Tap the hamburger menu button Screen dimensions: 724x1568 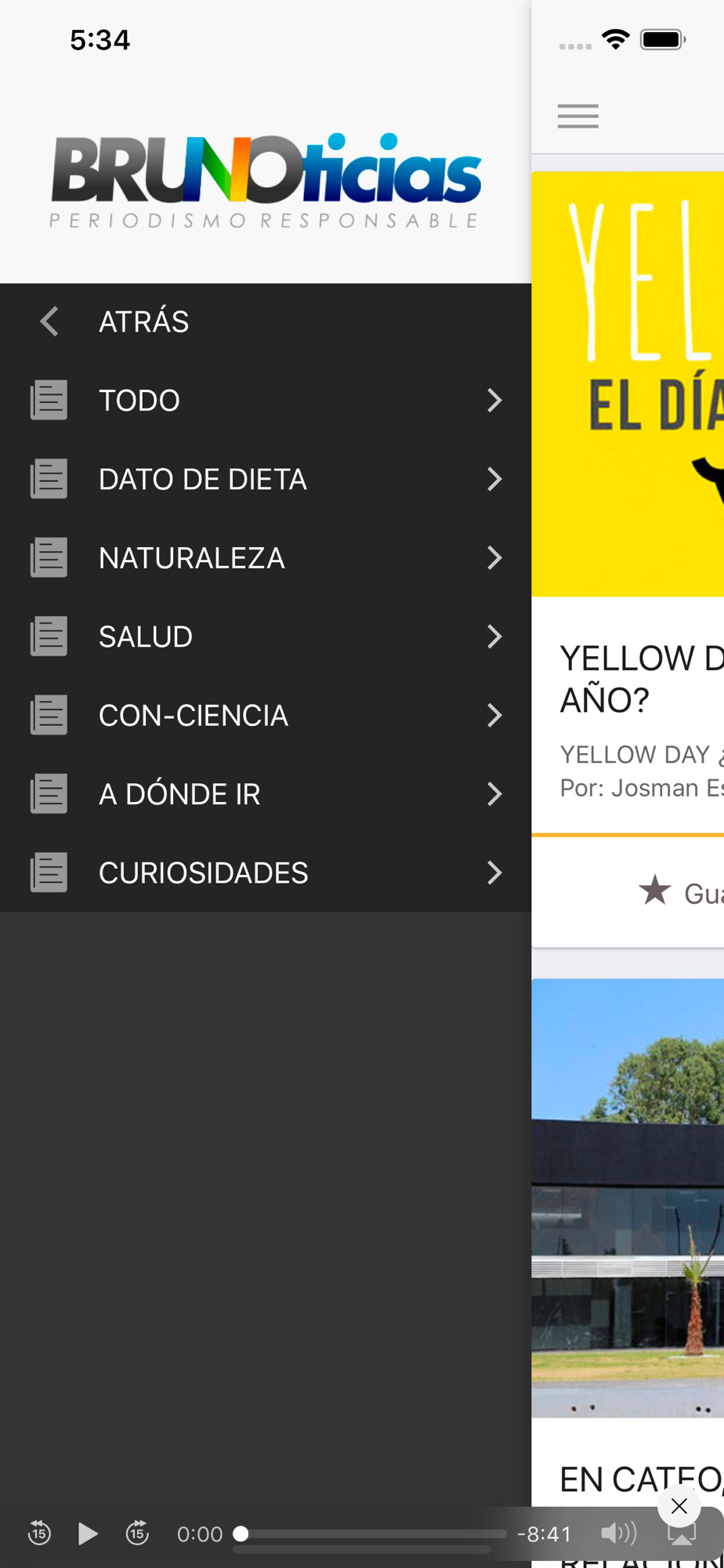point(578,116)
